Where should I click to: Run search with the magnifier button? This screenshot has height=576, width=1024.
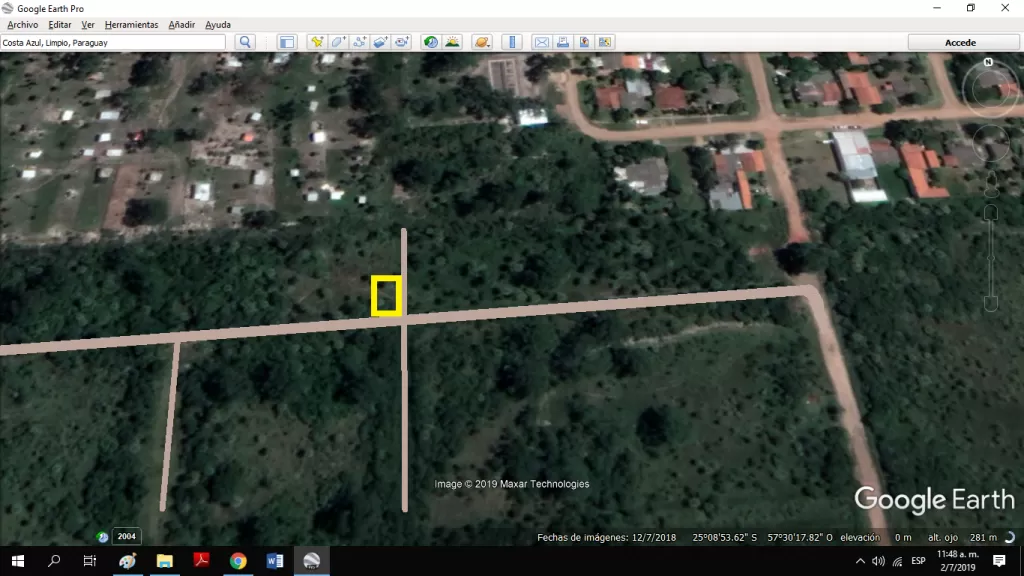click(245, 42)
